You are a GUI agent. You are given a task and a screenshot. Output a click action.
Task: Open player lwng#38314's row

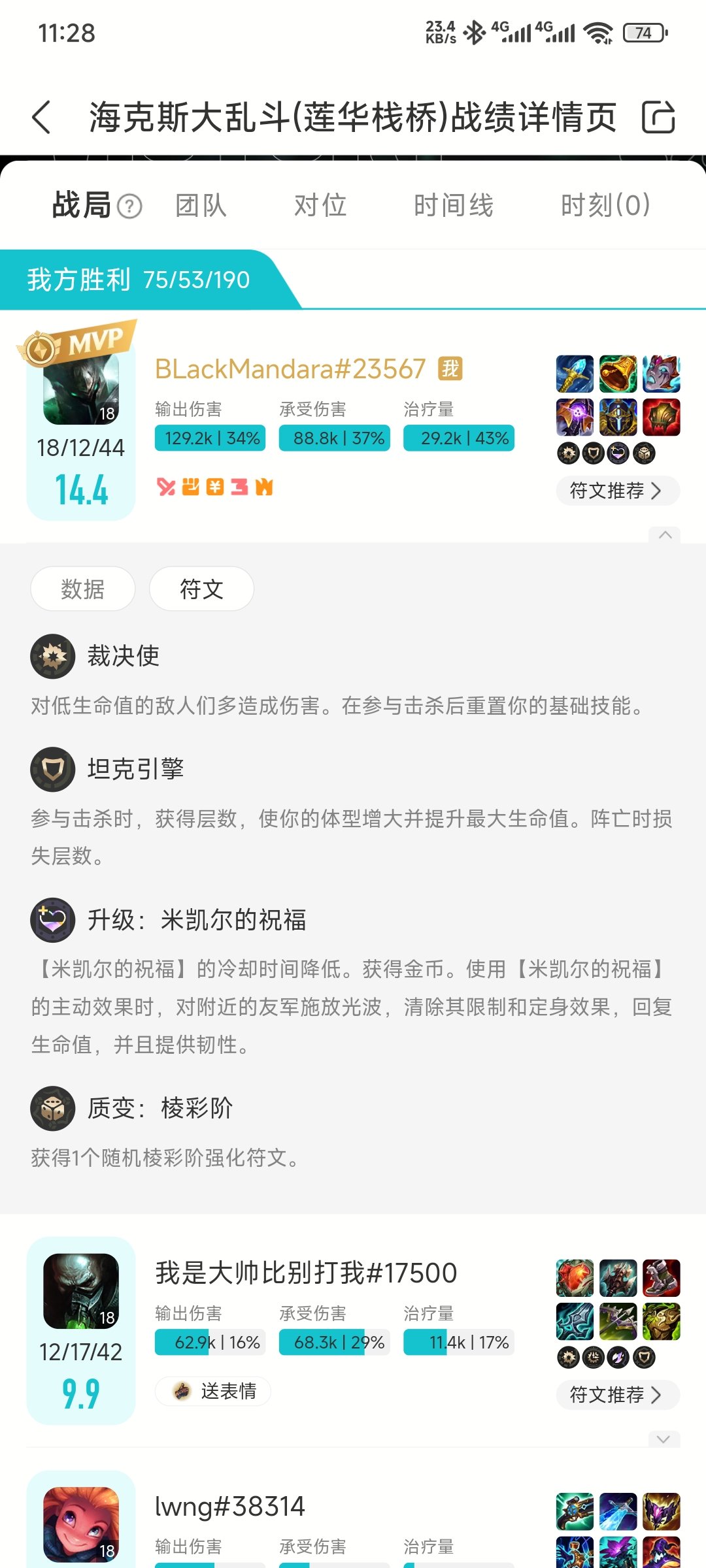point(230,1507)
